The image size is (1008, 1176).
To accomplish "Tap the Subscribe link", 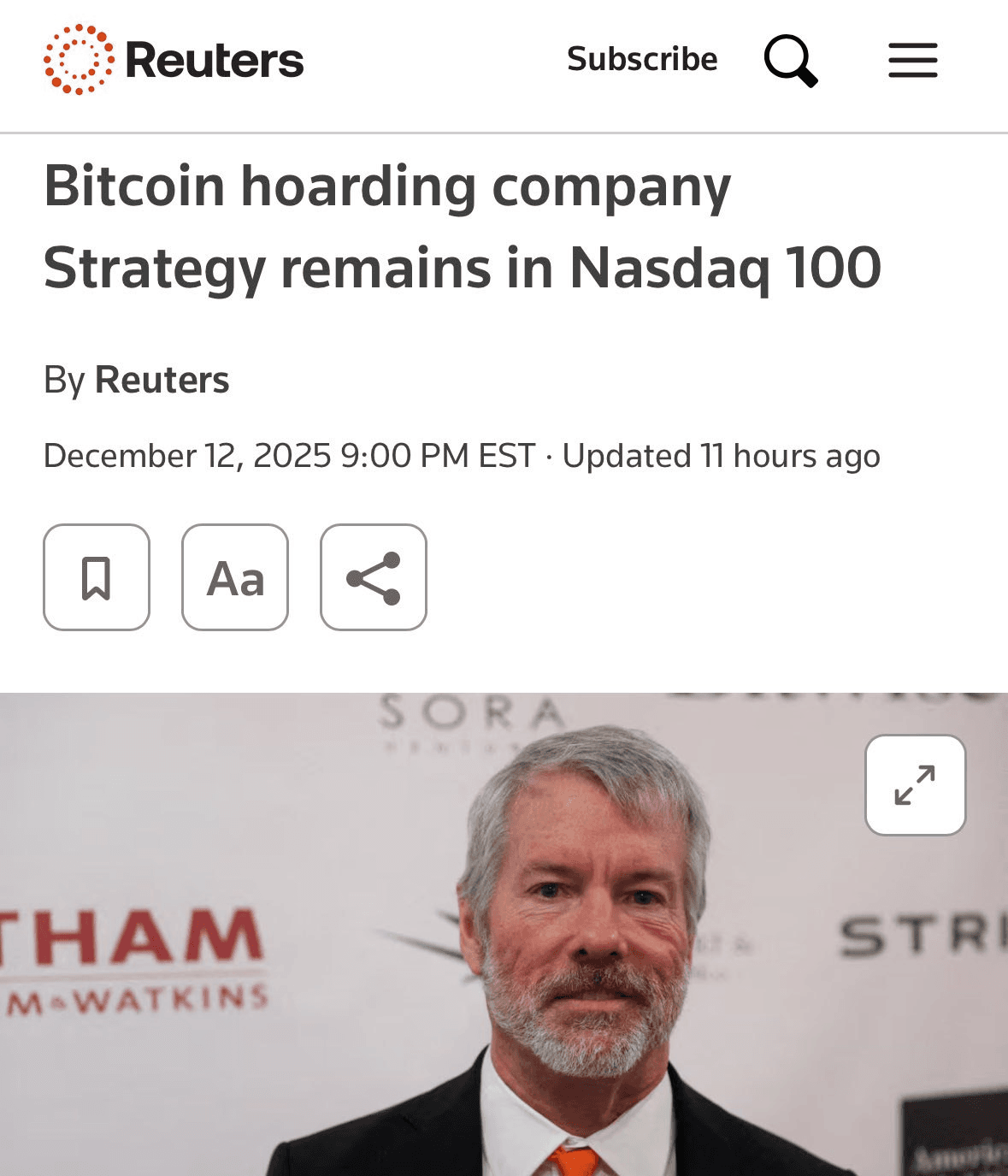I will click(x=642, y=59).
